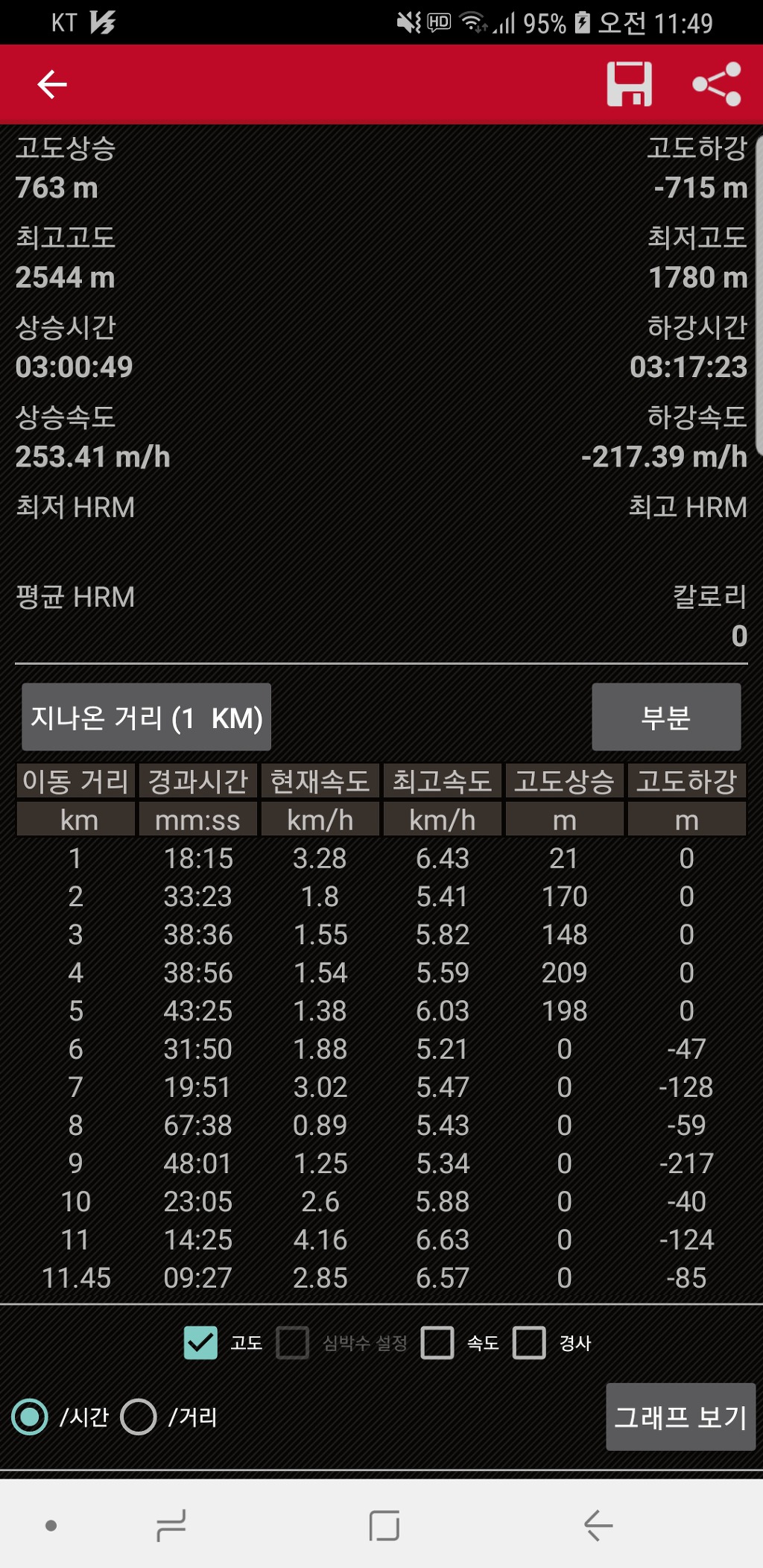Tap the 지나온 거리 (1 KM) button
This screenshot has width=763, height=1568.
[146, 717]
